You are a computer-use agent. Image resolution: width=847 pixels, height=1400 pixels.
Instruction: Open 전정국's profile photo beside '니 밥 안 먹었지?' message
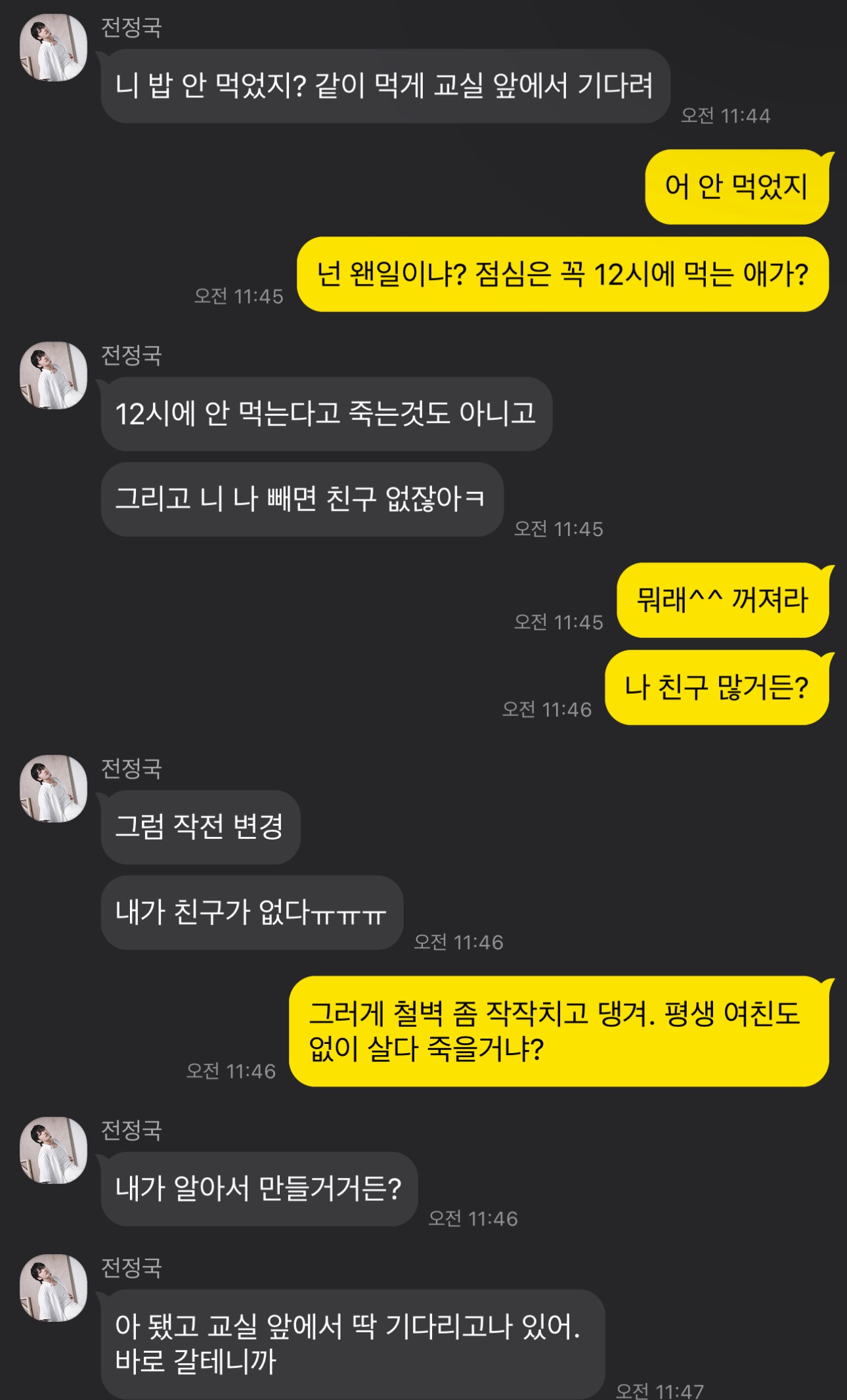click(53, 48)
